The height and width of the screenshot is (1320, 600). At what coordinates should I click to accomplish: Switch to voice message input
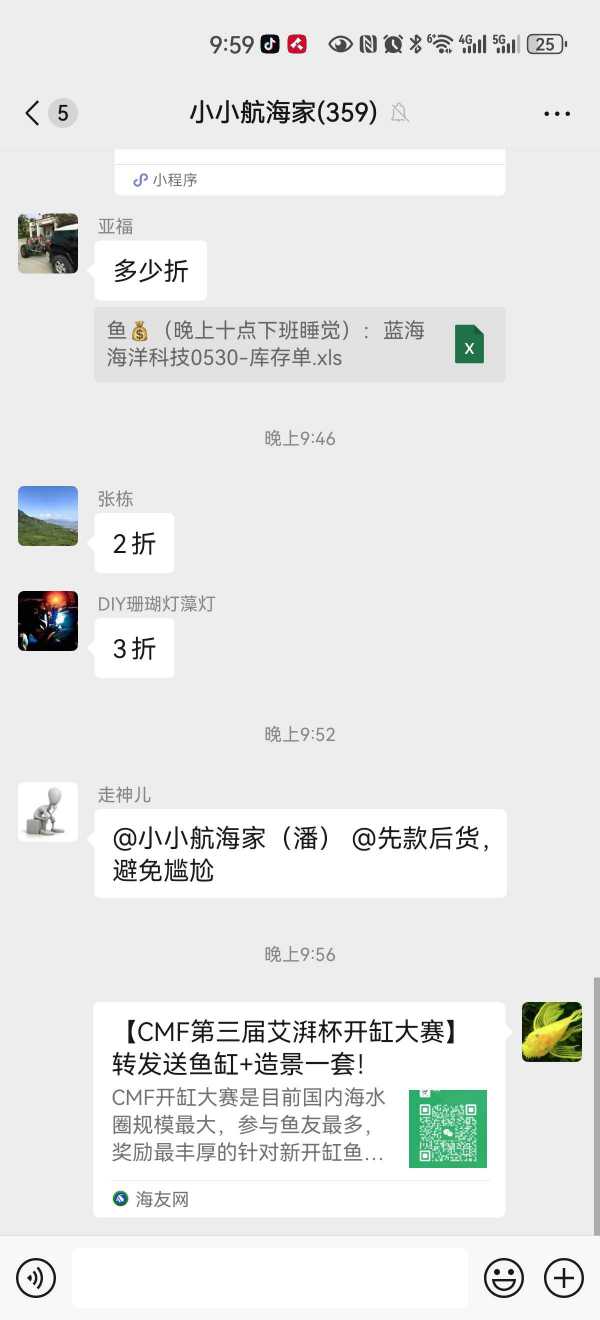coord(36,1277)
